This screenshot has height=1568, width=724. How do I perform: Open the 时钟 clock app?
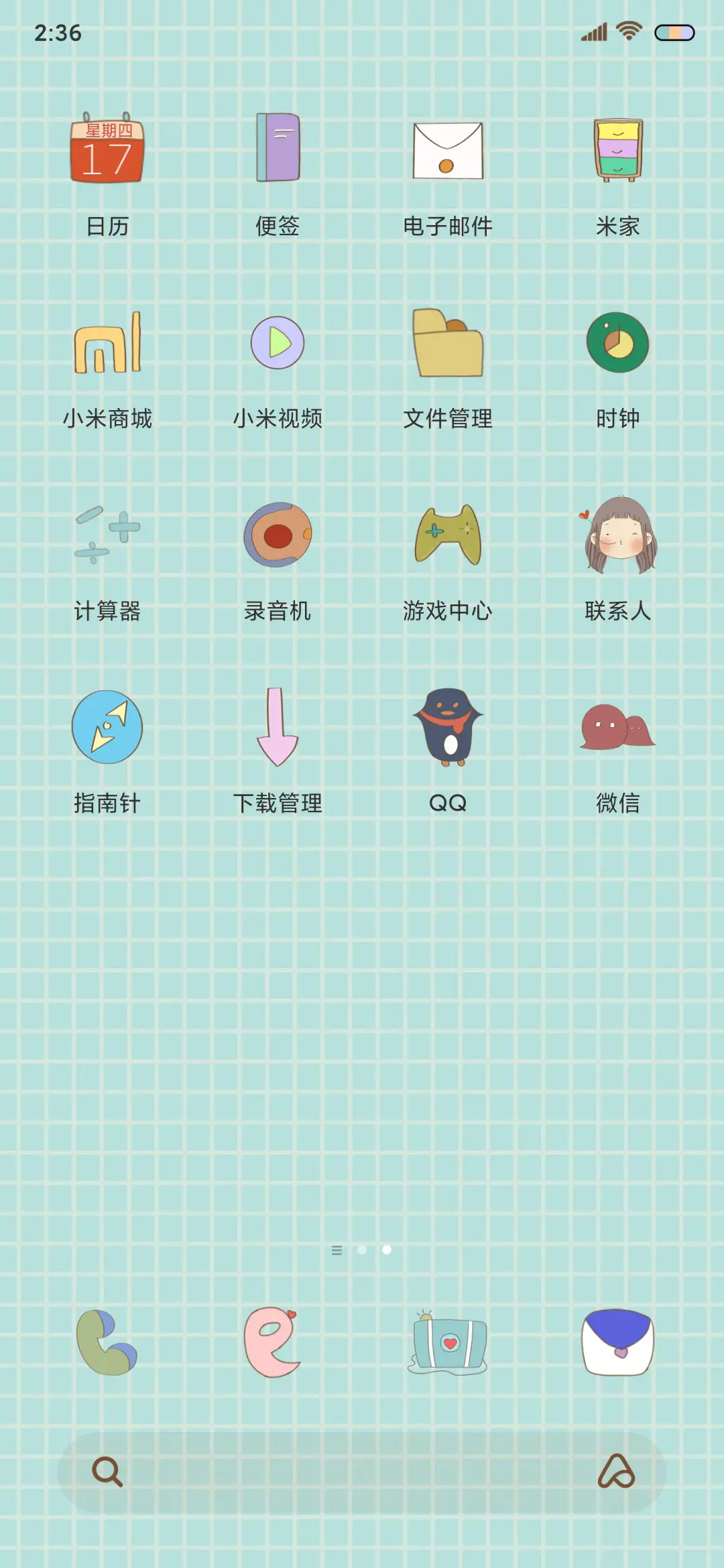tap(617, 343)
